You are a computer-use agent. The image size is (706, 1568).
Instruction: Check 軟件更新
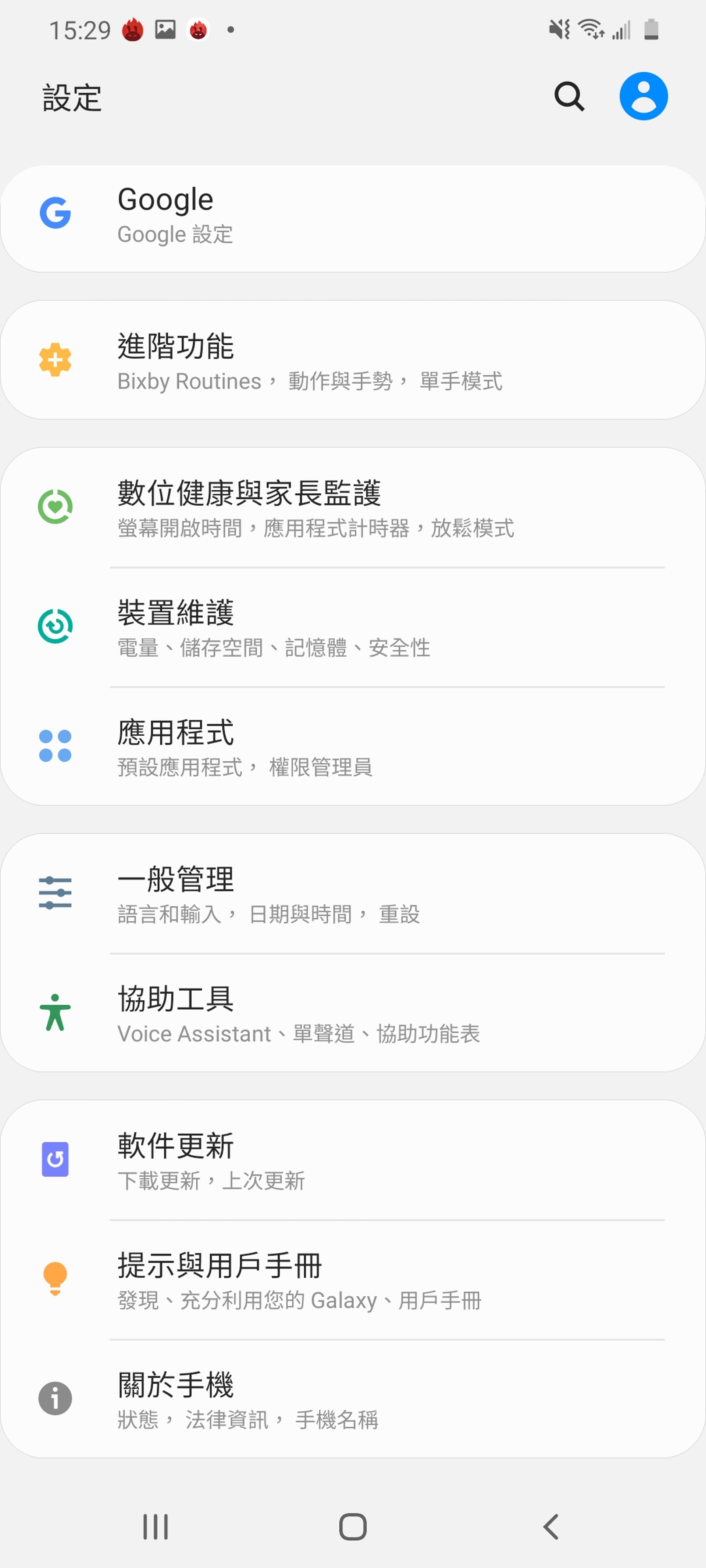click(352, 1160)
